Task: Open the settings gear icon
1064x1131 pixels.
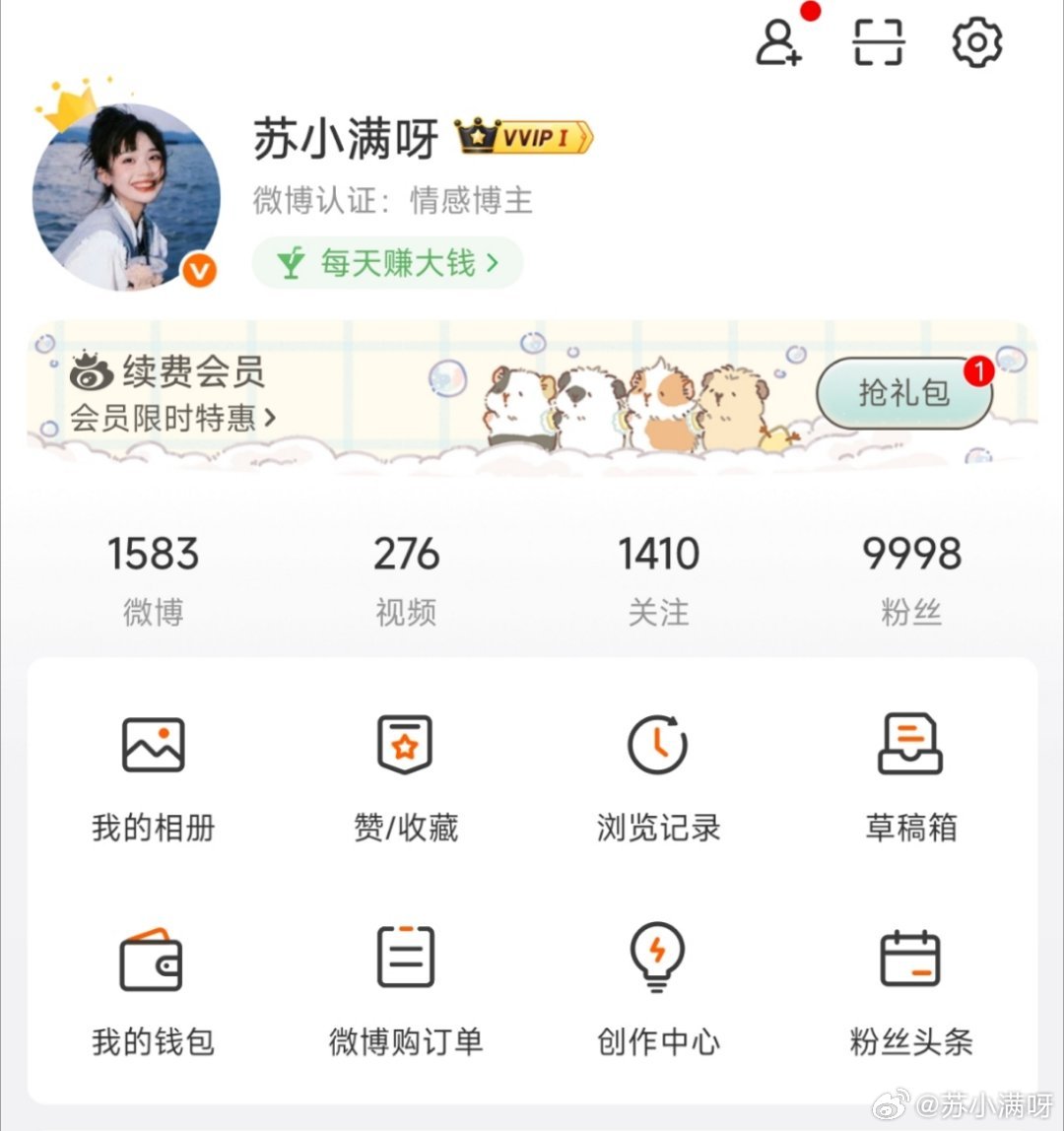Action: (x=973, y=41)
